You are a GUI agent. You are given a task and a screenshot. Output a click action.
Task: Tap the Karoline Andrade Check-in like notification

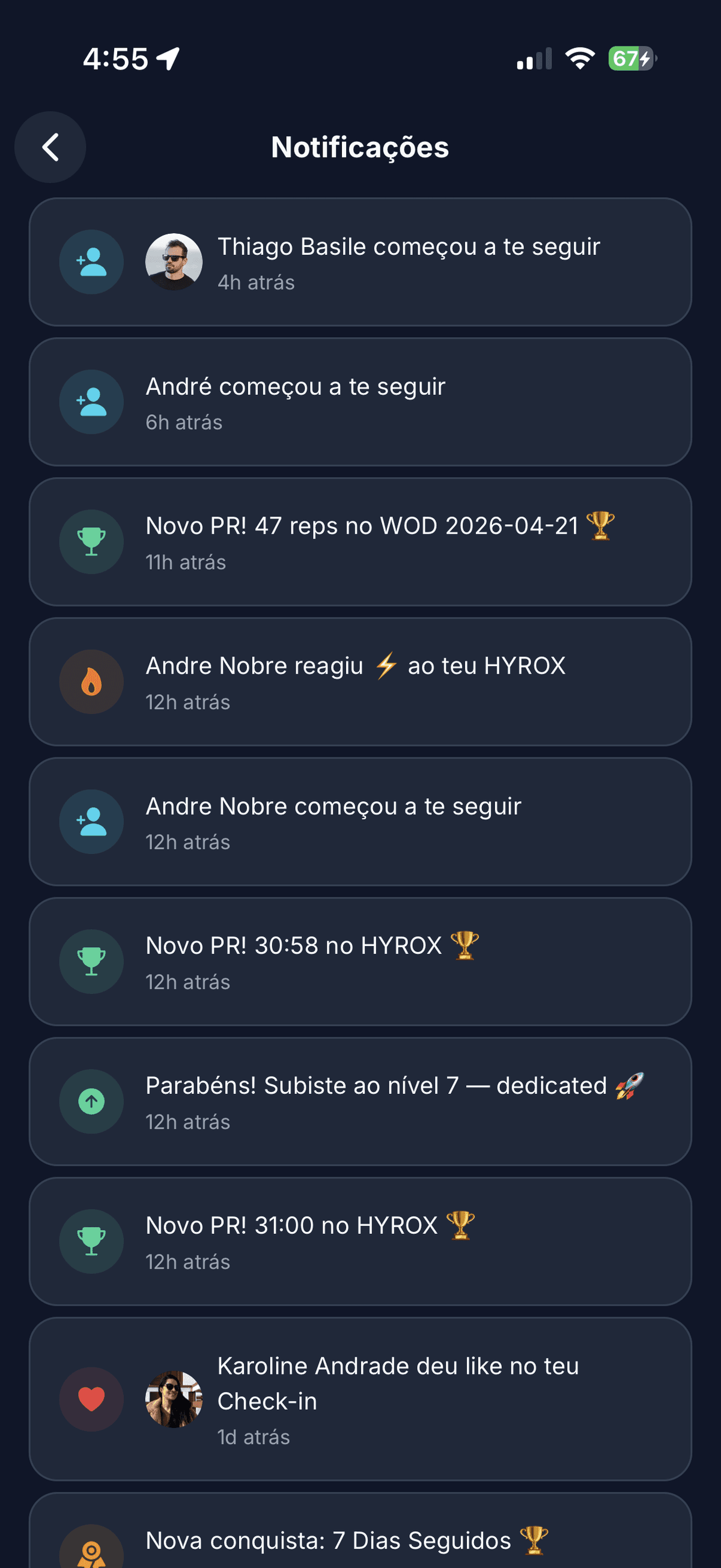[360, 1400]
